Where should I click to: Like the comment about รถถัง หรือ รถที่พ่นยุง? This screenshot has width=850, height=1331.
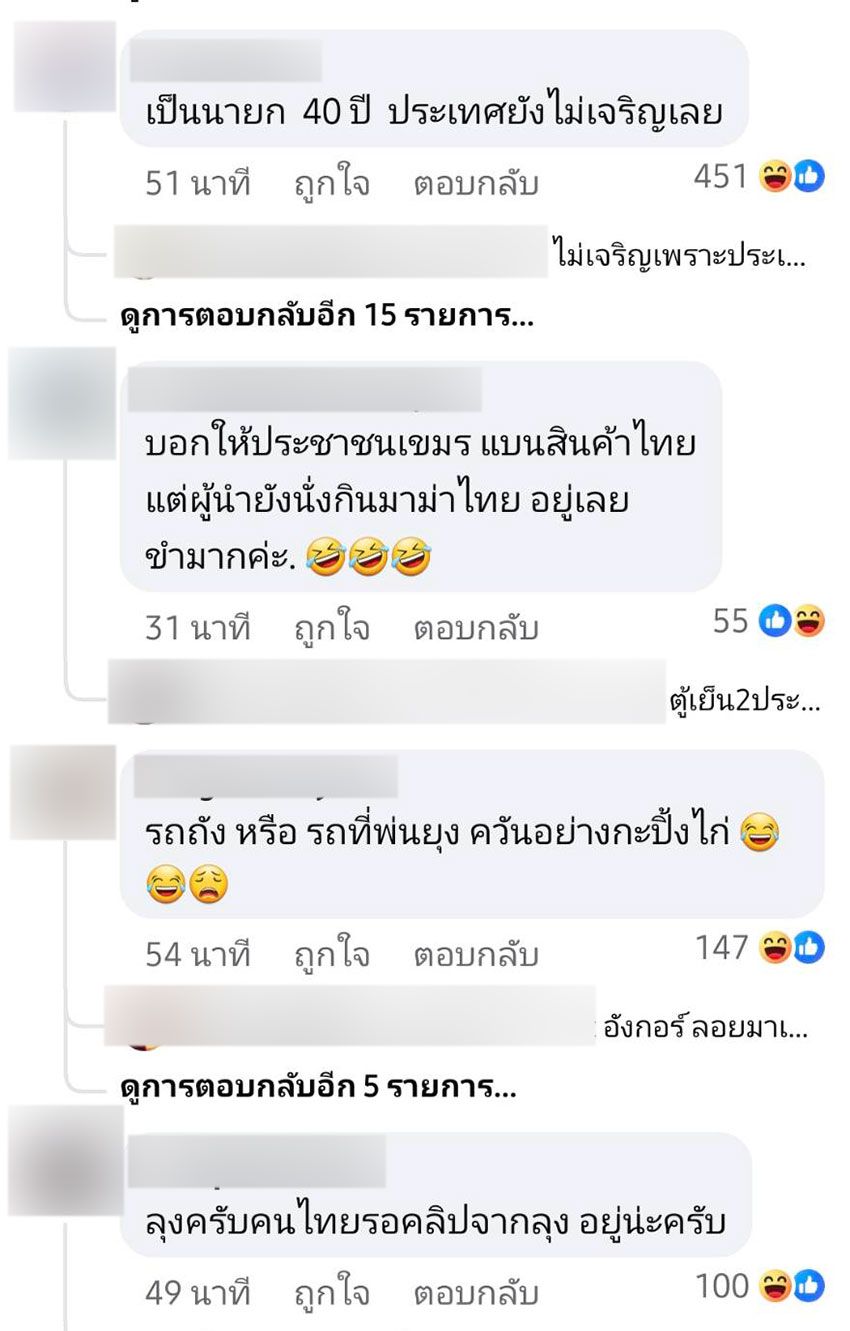[331, 955]
